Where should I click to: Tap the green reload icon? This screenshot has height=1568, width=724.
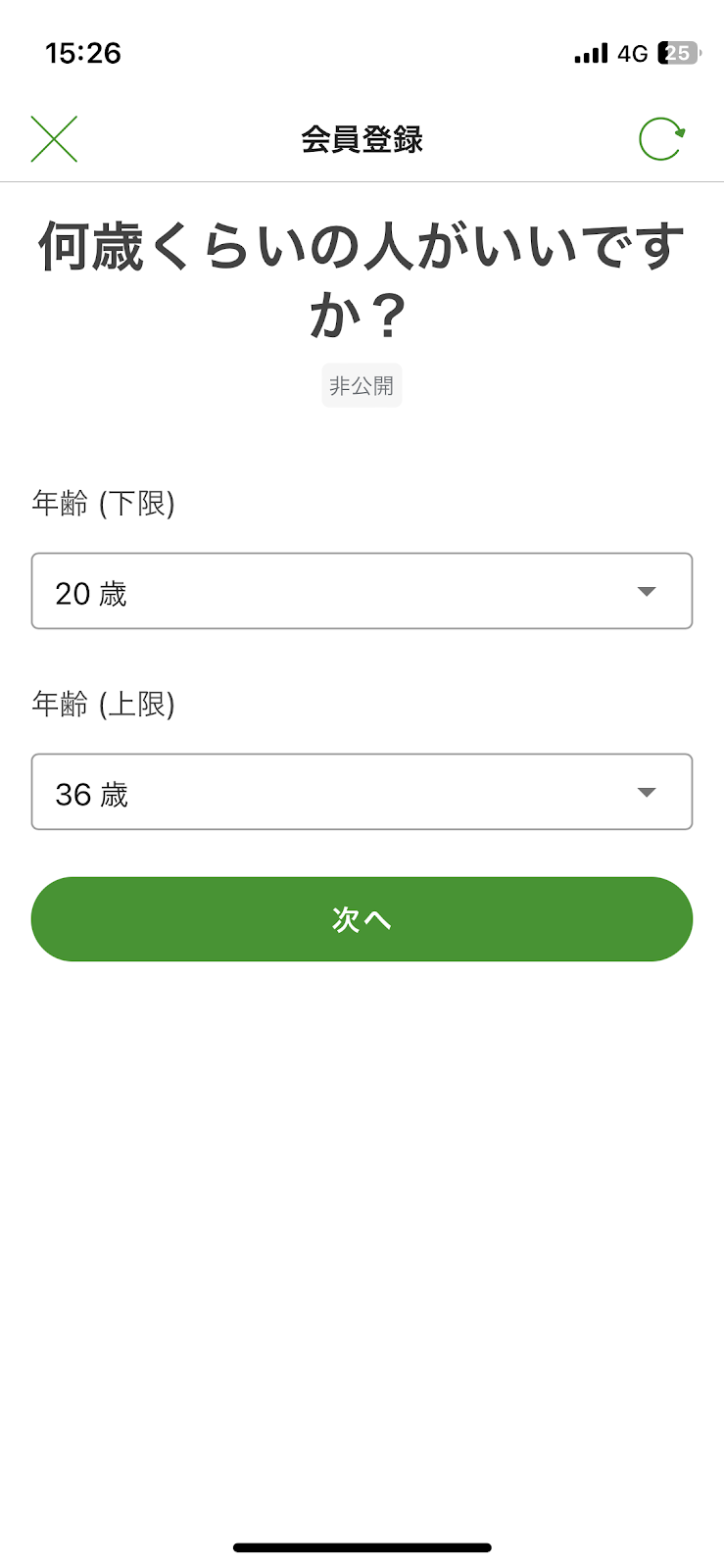point(661,138)
